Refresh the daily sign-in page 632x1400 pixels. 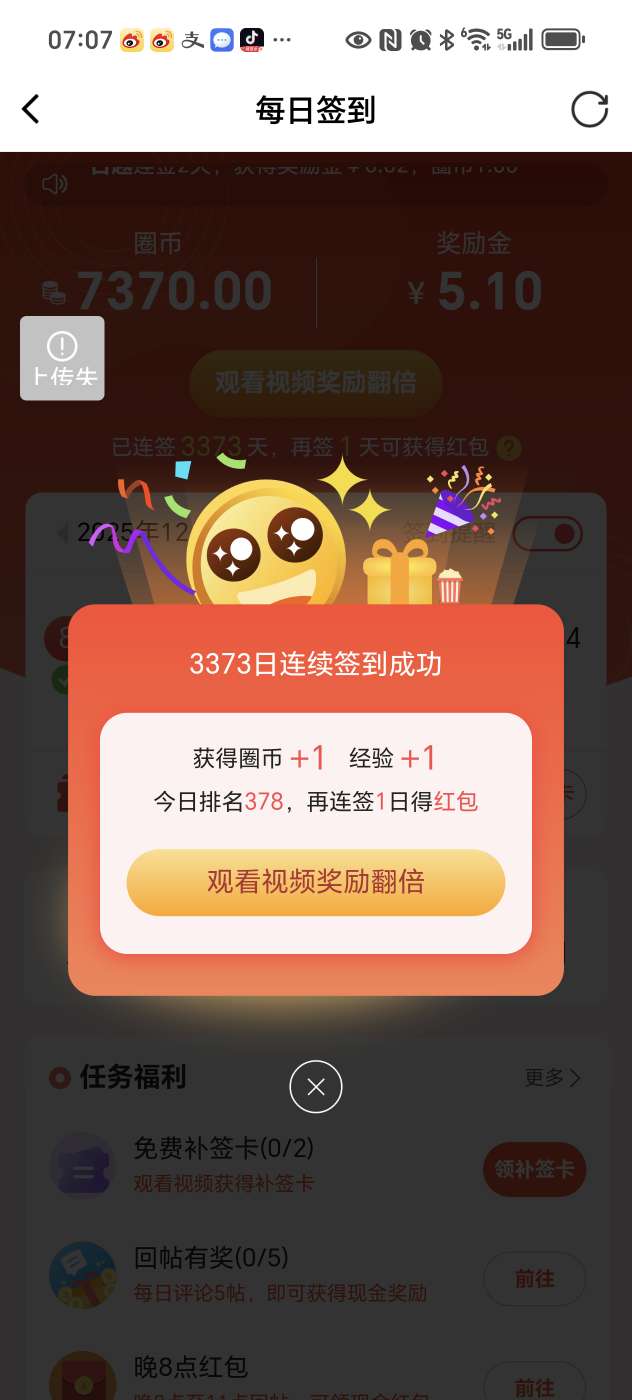pyautogui.click(x=589, y=109)
